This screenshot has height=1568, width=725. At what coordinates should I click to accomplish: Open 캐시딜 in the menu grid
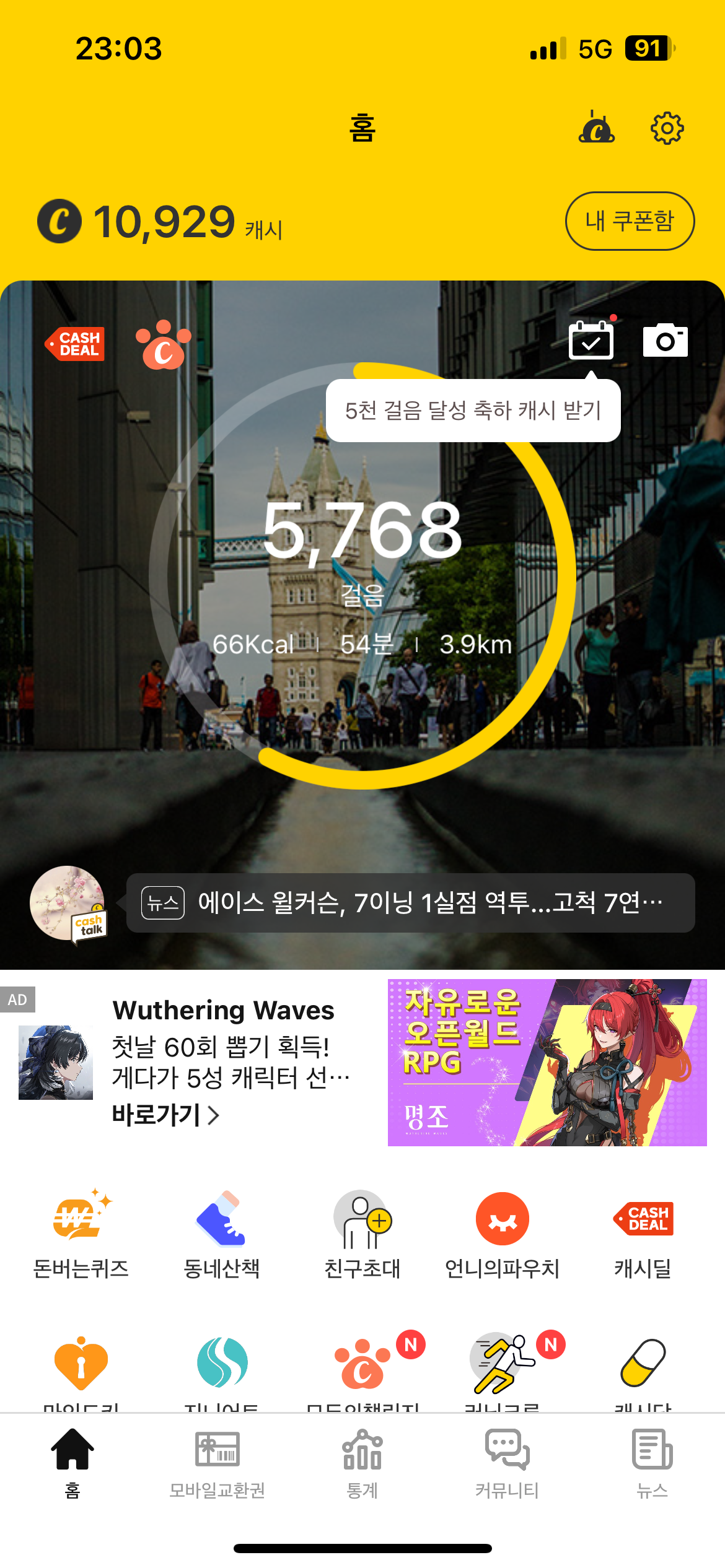point(643,1234)
